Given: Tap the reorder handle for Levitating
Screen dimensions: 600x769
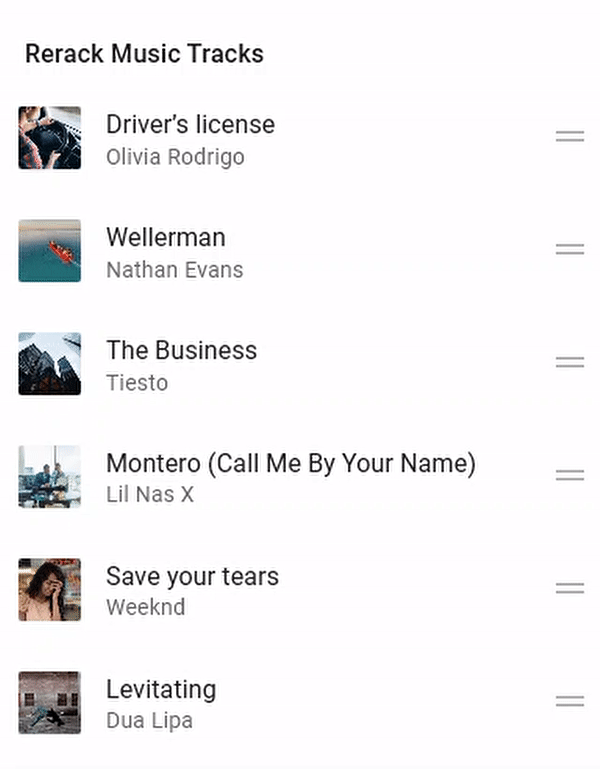Looking at the screenshot, I should (570, 702).
